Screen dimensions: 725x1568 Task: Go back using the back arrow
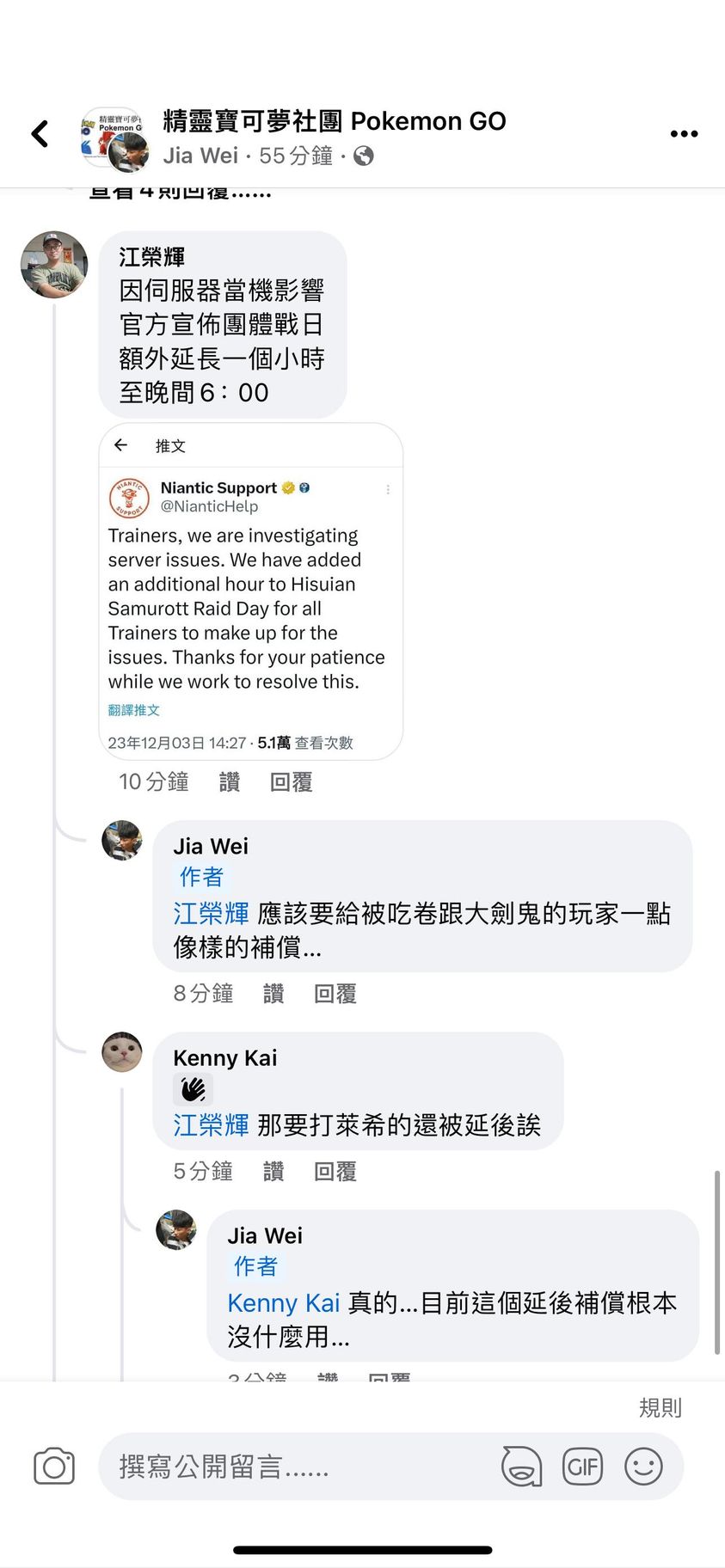(x=40, y=133)
